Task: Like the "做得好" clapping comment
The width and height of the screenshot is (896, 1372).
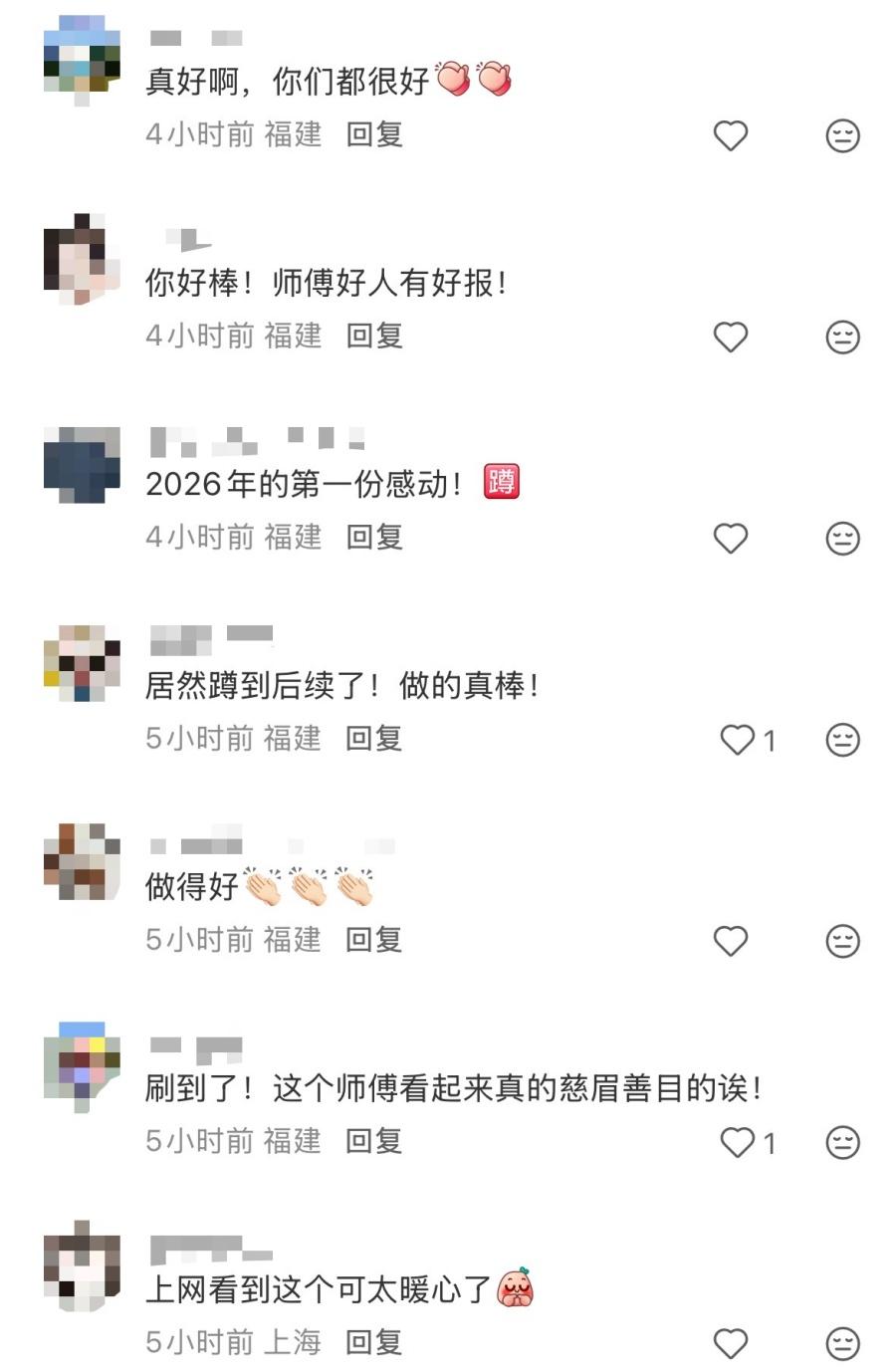Action: (x=730, y=940)
